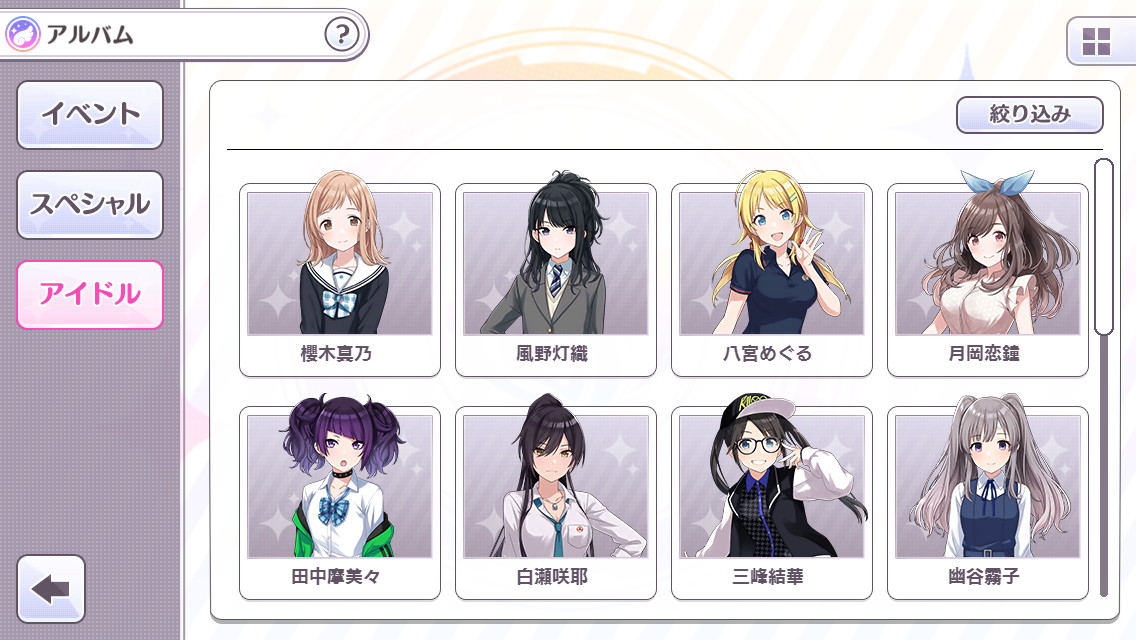Open 幽谷霧子's album card

pos(988,502)
